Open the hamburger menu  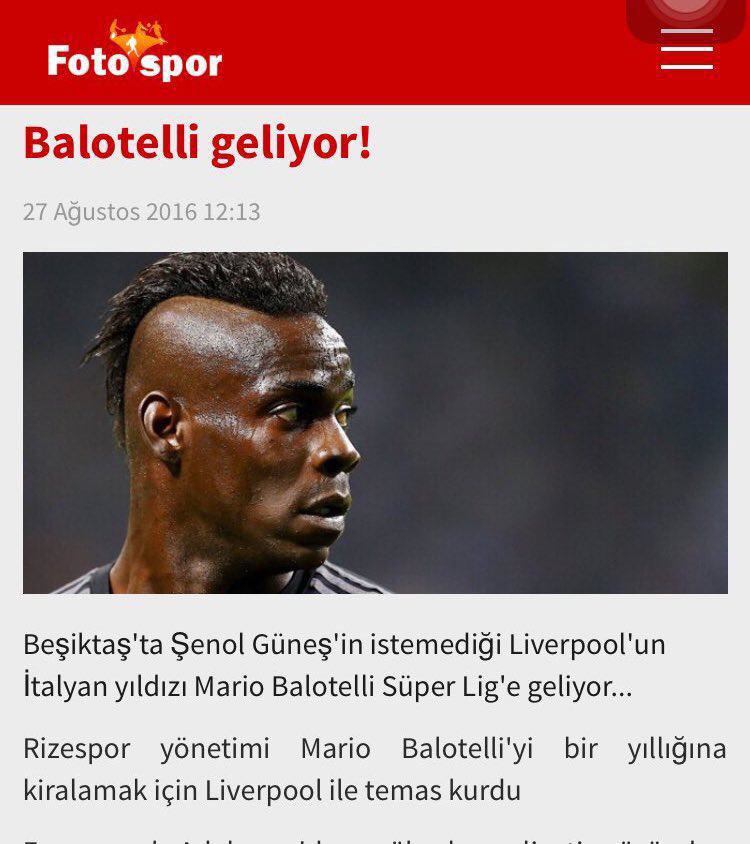tap(687, 50)
